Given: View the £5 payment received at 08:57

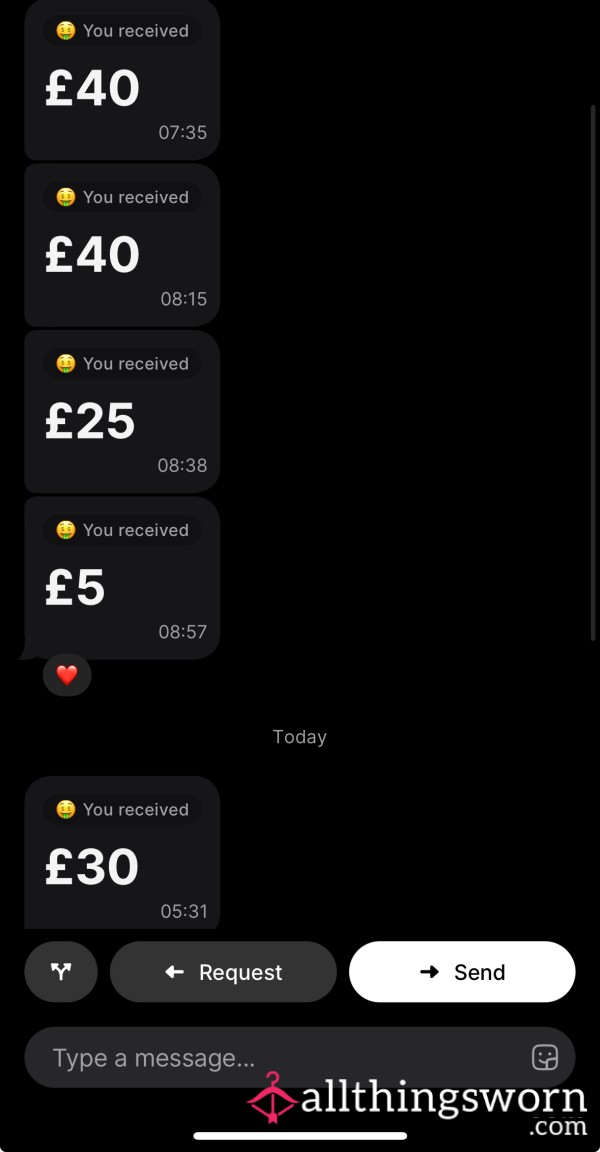Looking at the screenshot, I should tap(122, 578).
